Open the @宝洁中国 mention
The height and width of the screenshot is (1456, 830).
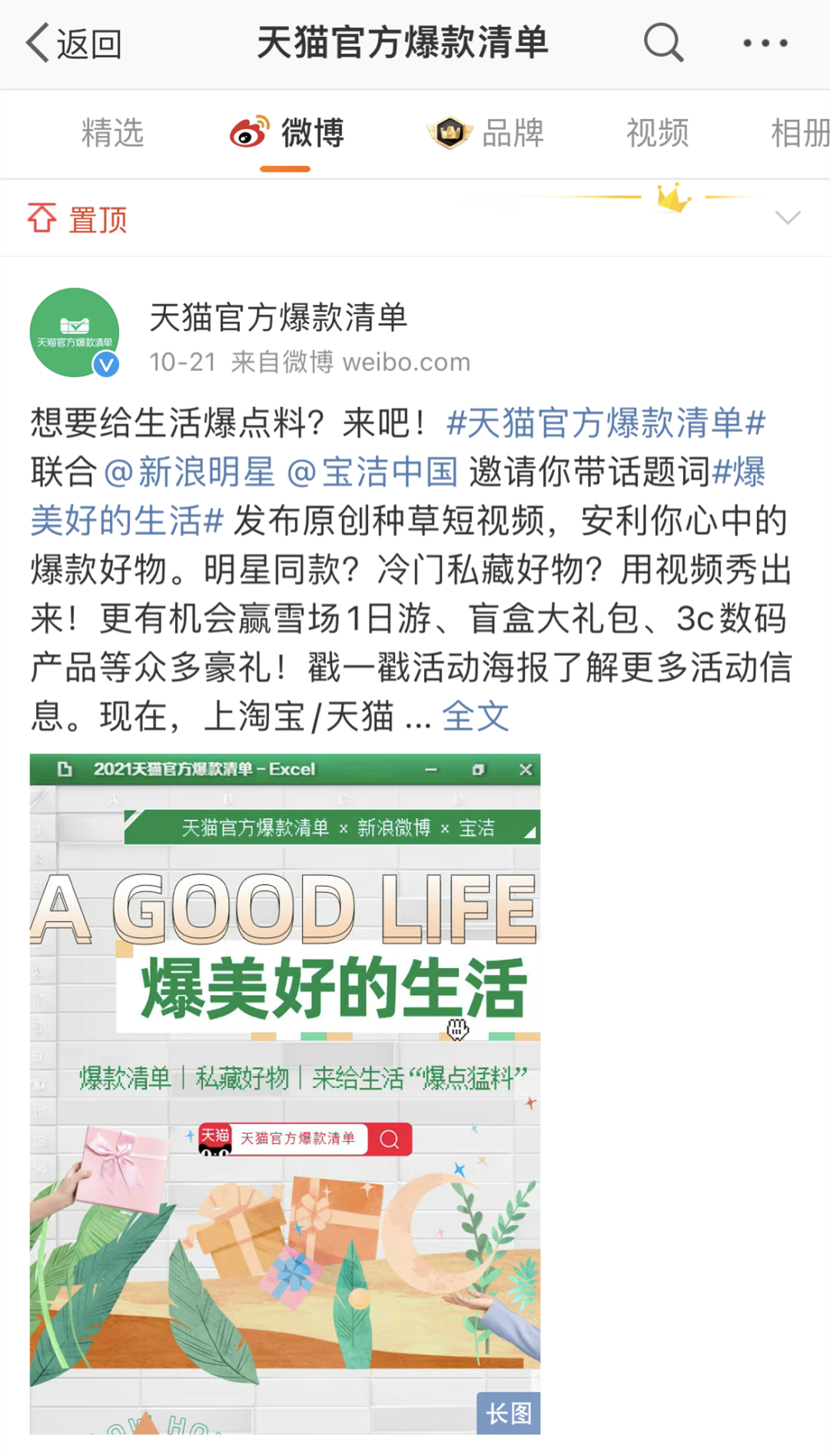373,472
